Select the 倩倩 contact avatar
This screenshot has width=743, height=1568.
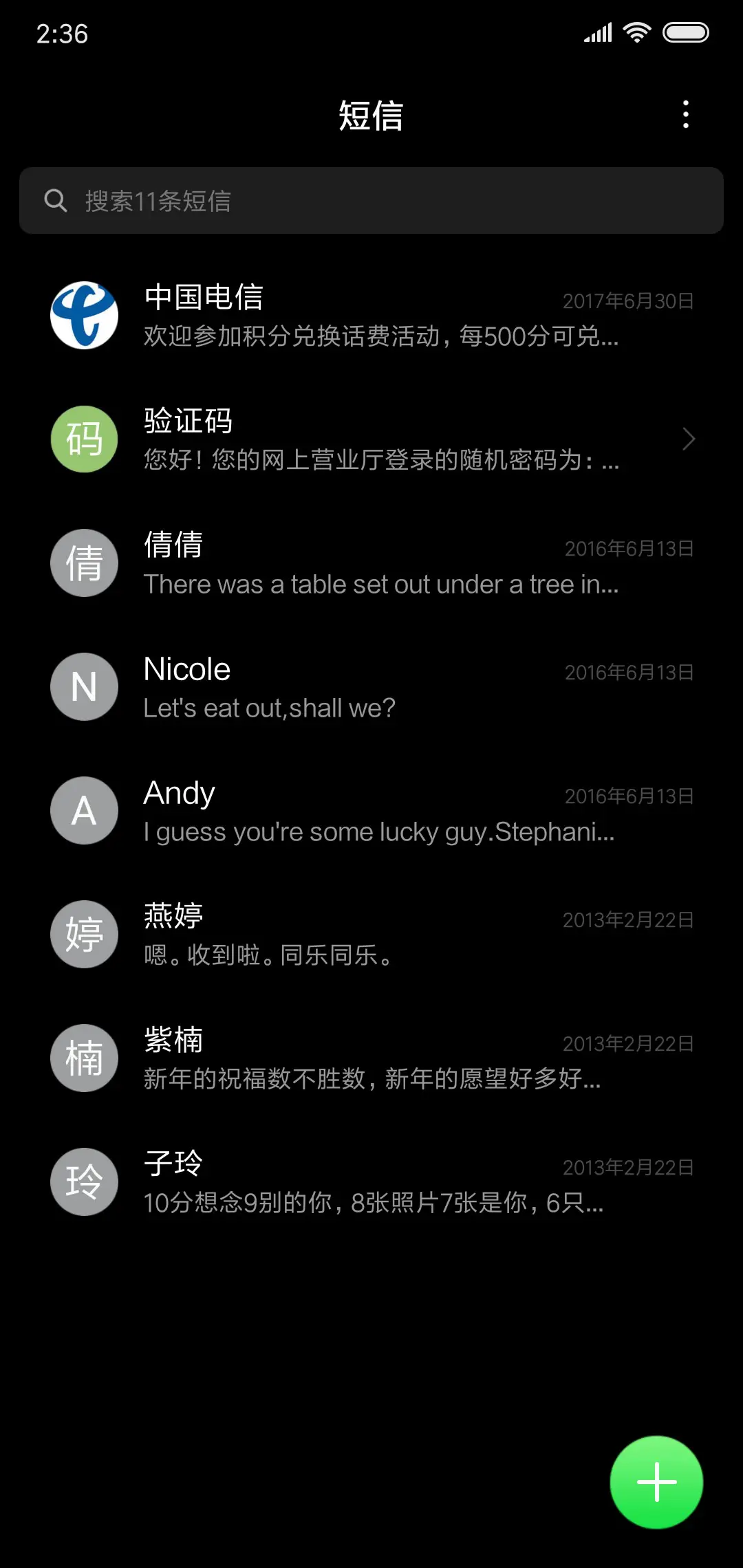point(84,563)
